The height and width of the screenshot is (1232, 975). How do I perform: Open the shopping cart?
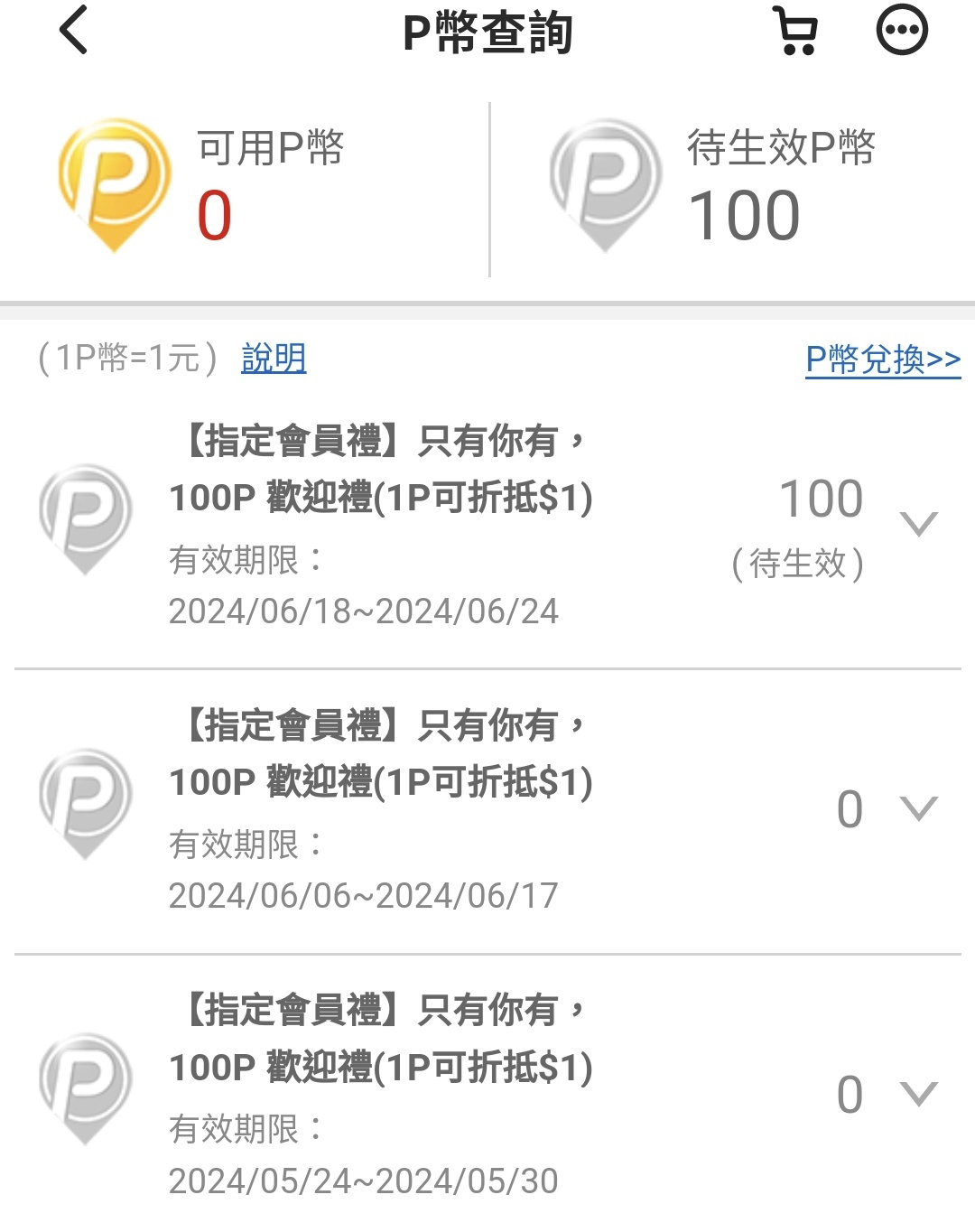click(796, 31)
